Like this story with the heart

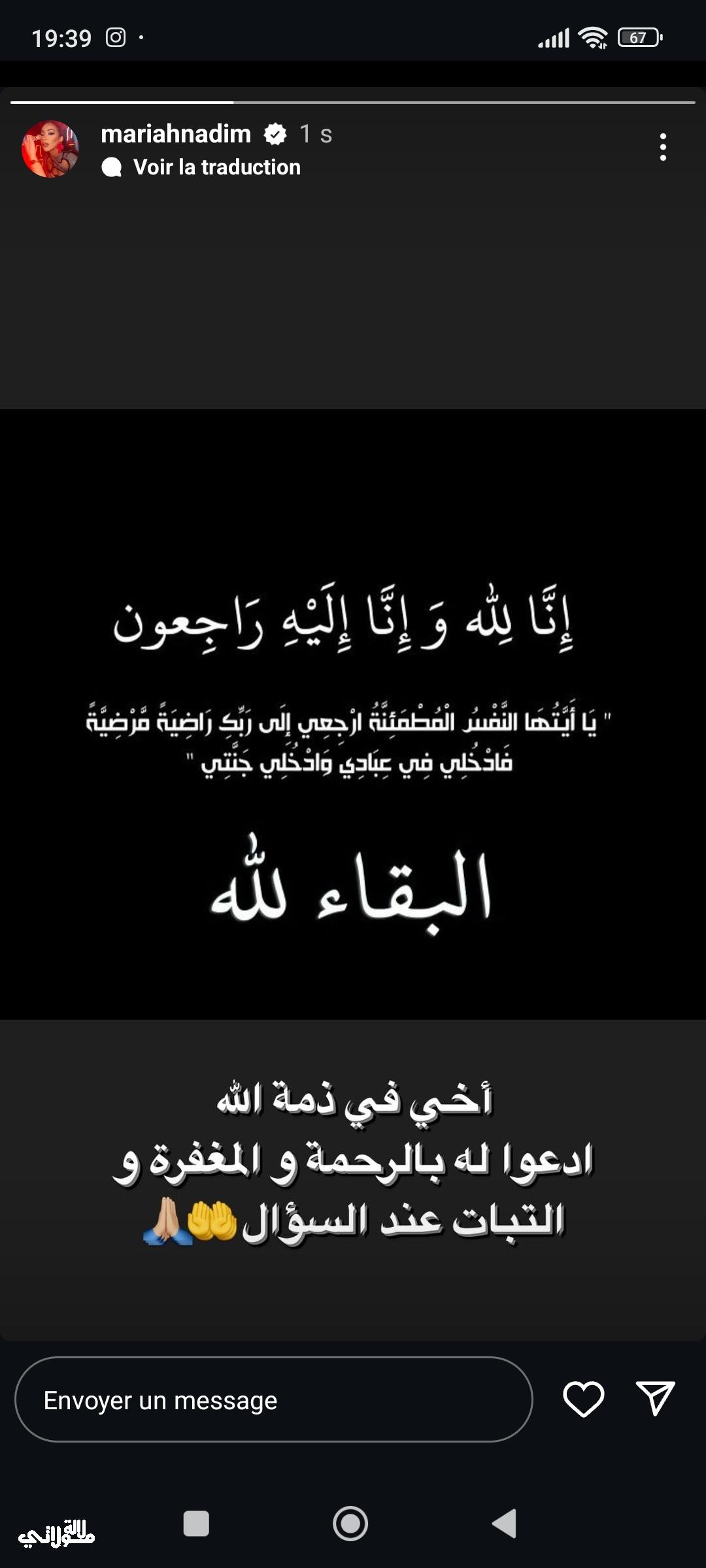pos(583,1399)
